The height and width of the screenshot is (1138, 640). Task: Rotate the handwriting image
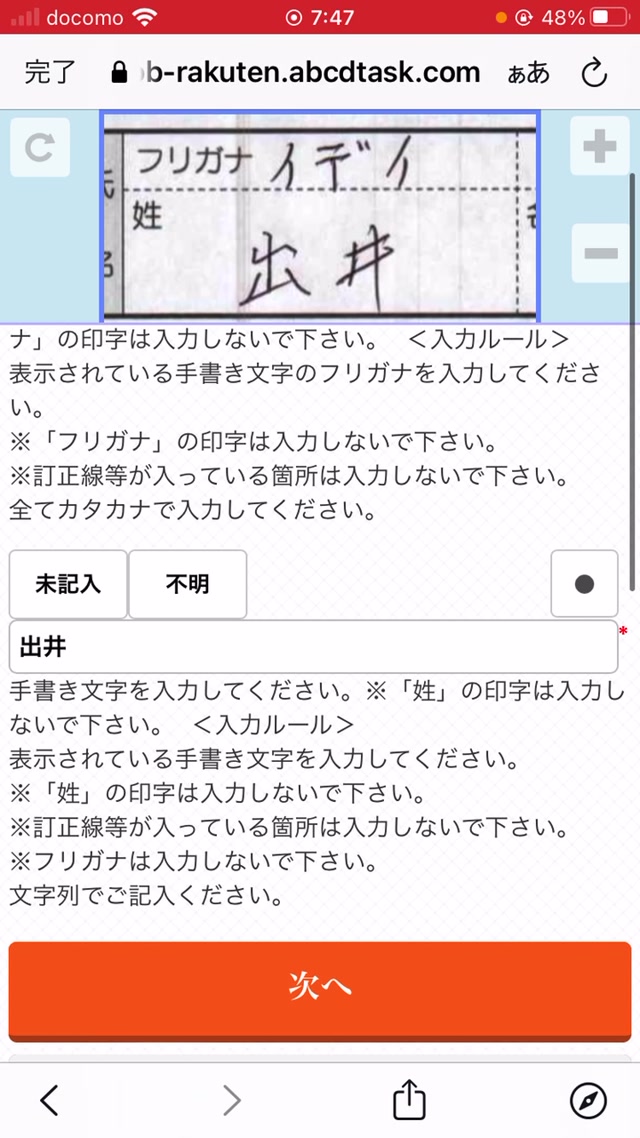[x=40, y=147]
